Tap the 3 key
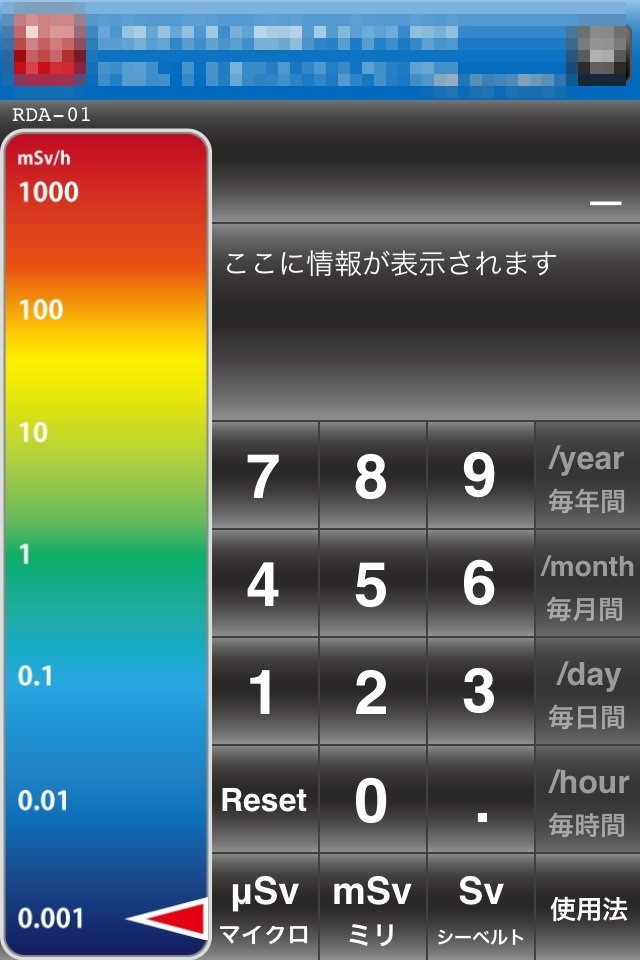The width and height of the screenshot is (640, 960). (x=481, y=691)
